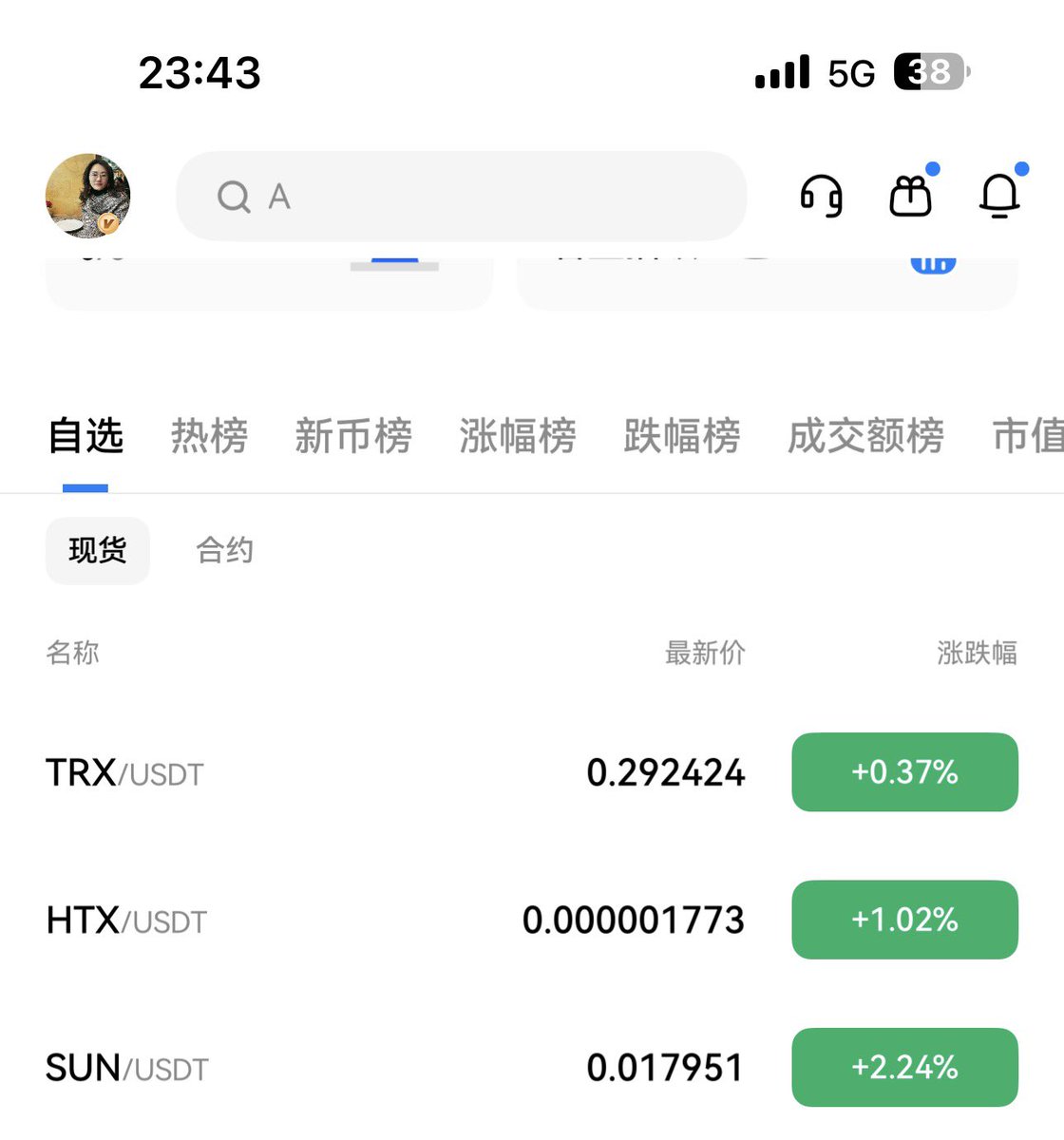Go to the 成交额榜 tab
Image resolution: width=1064 pixels, height=1140 pixels.
coord(865,436)
